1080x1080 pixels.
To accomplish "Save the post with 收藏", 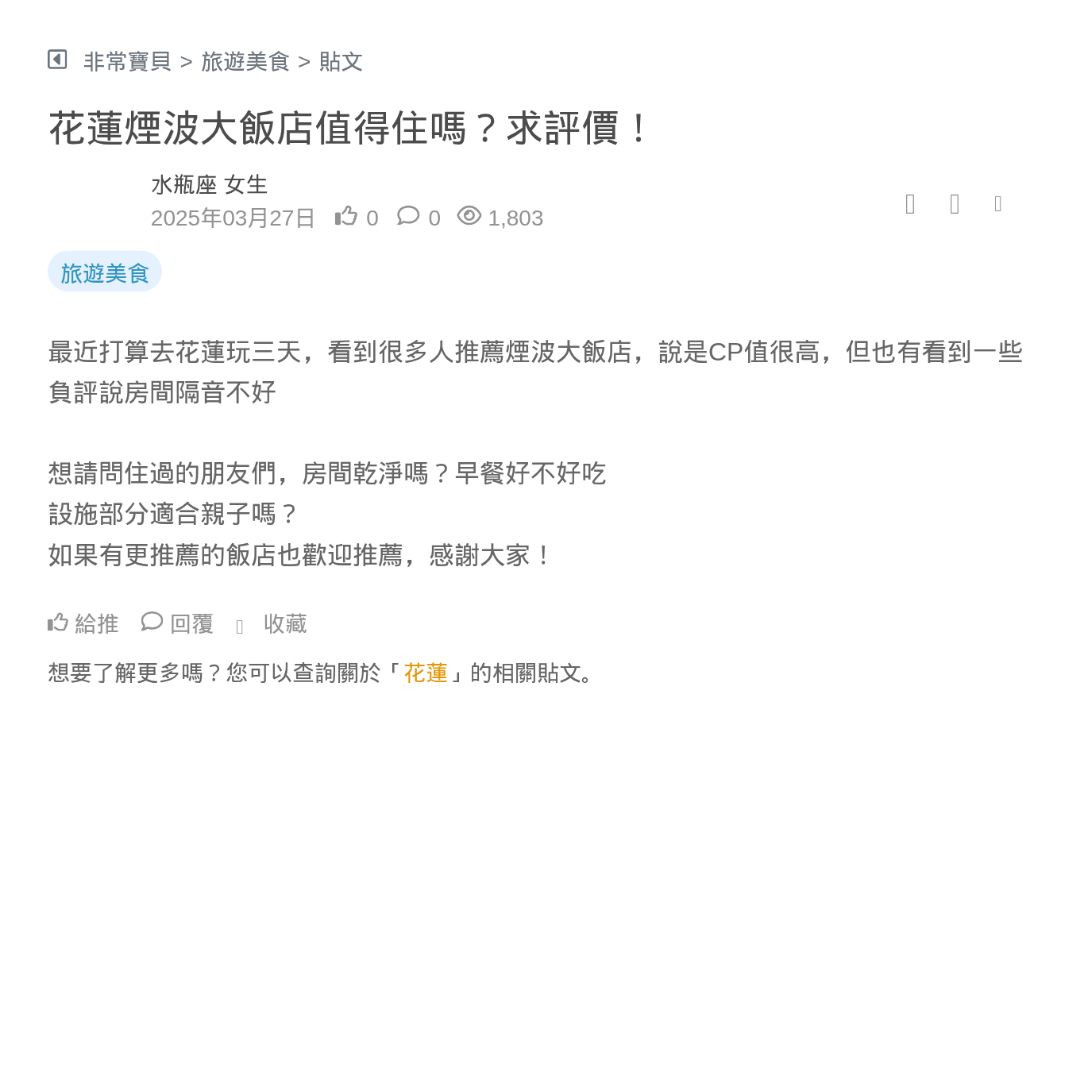I will click(x=284, y=624).
